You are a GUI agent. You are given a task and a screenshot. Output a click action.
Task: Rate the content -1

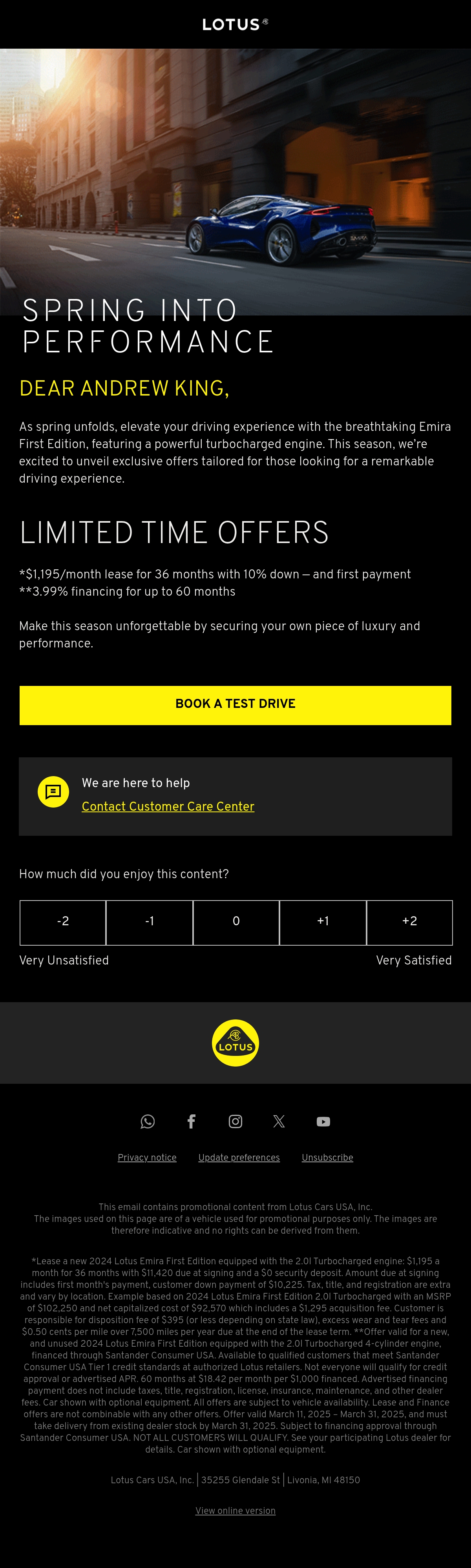coord(150,922)
